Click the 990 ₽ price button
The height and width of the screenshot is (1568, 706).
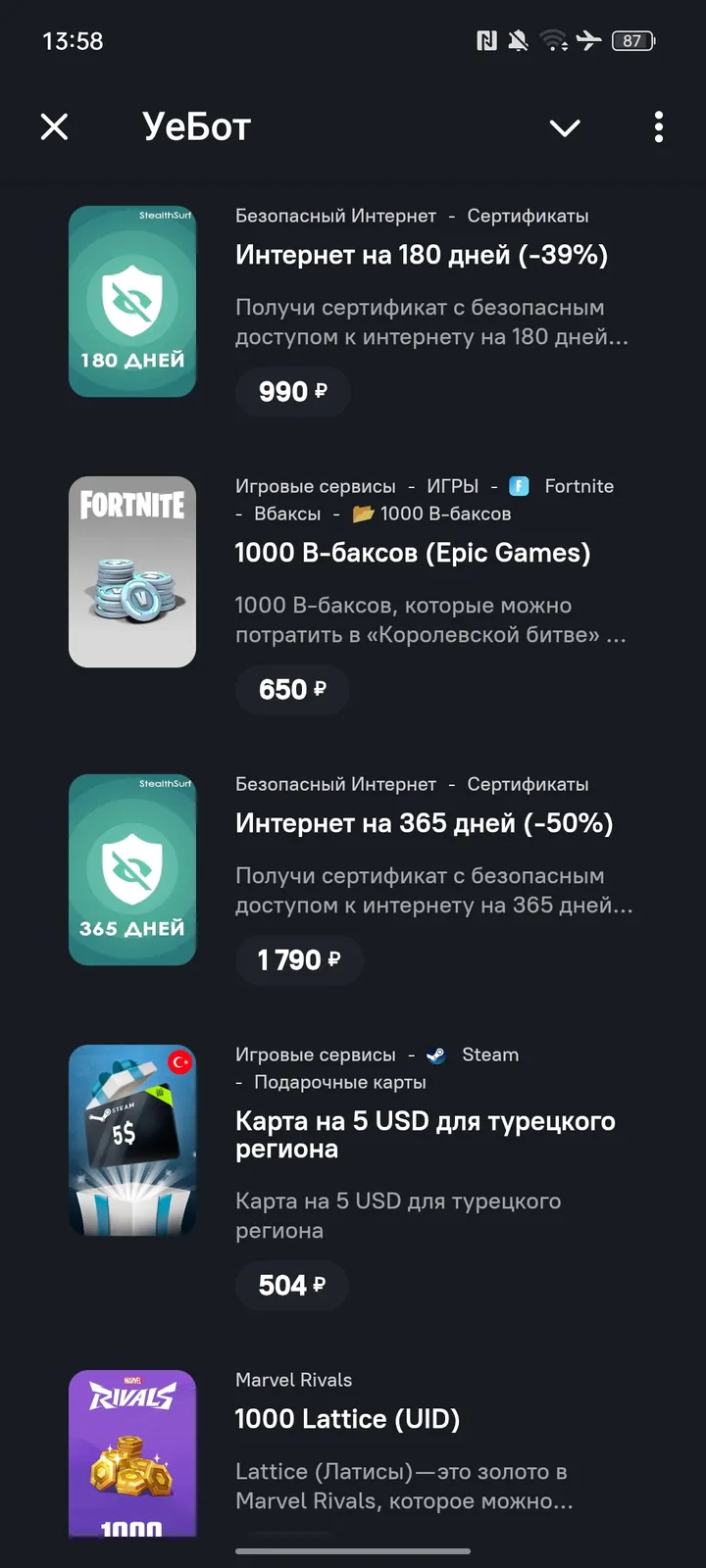(292, 391)
